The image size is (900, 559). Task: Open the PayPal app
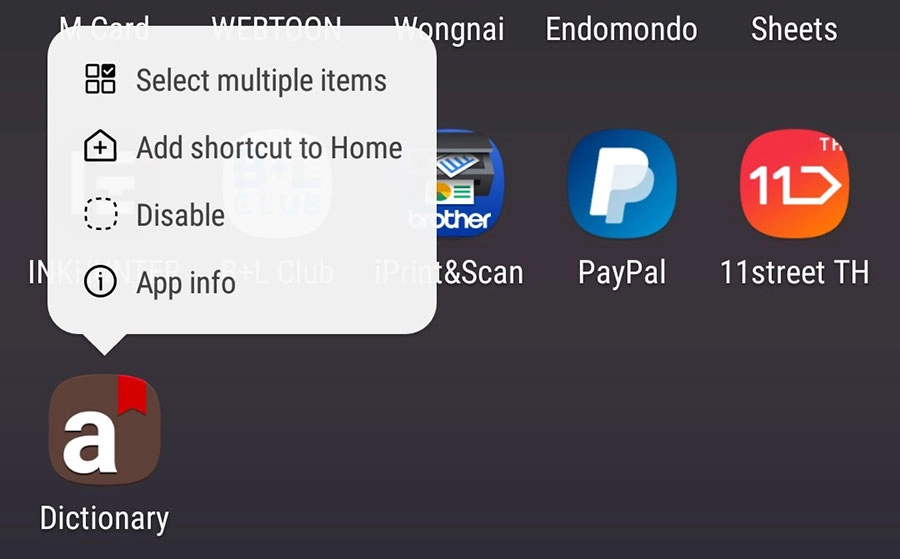click(621, 185)
